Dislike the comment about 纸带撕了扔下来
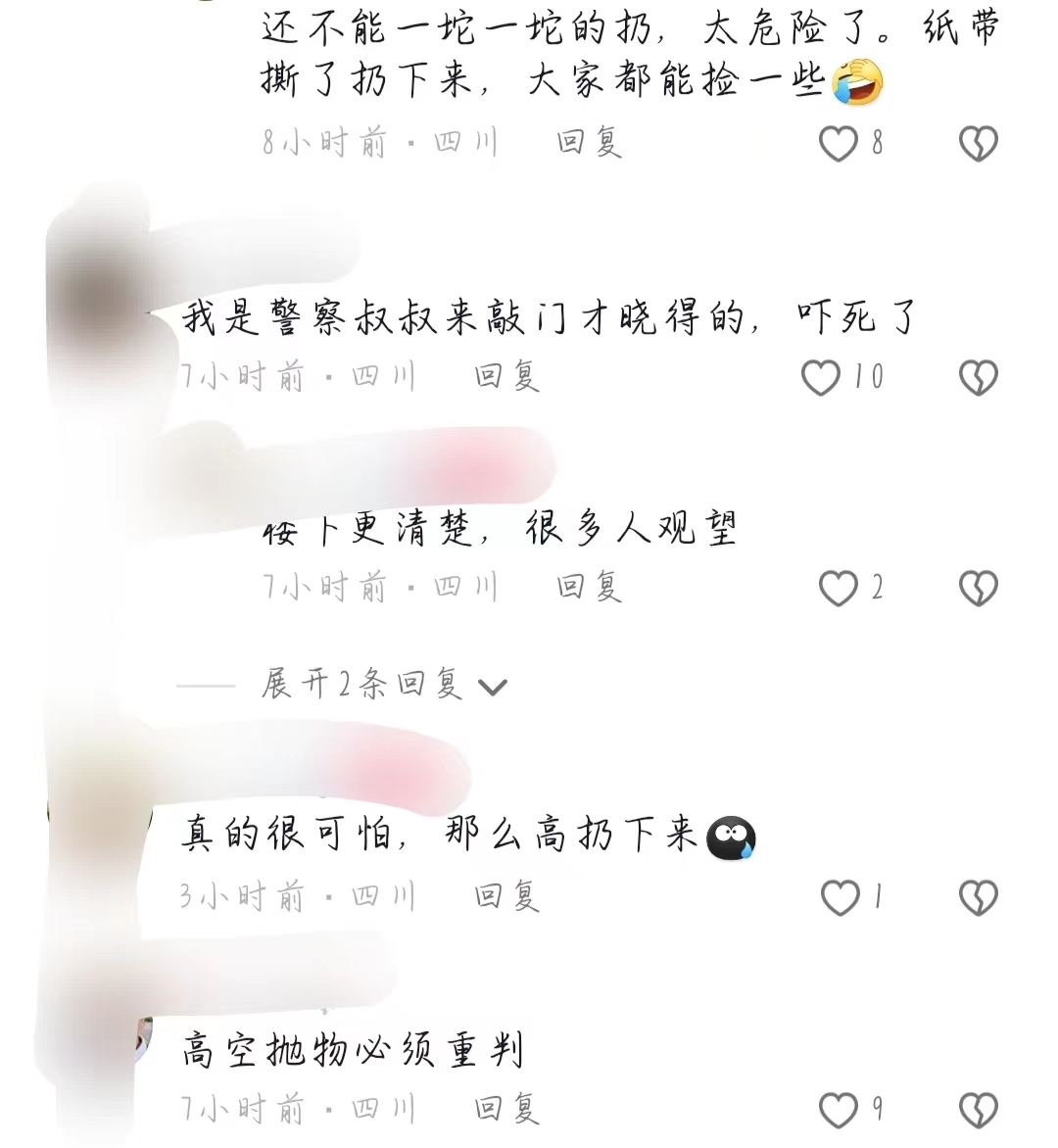 [978, 144]
